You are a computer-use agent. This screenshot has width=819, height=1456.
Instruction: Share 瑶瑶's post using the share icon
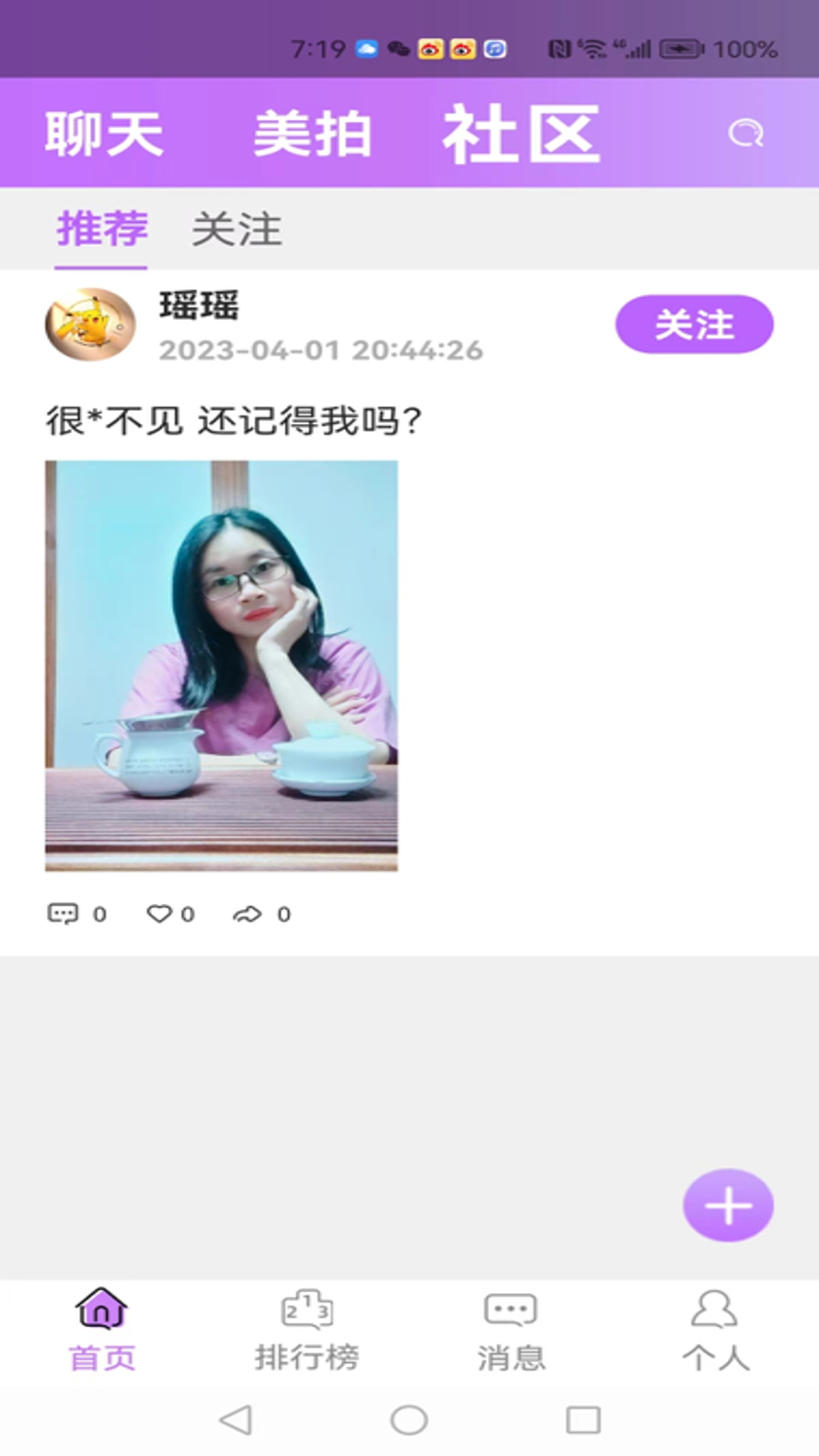coord(248,913)
